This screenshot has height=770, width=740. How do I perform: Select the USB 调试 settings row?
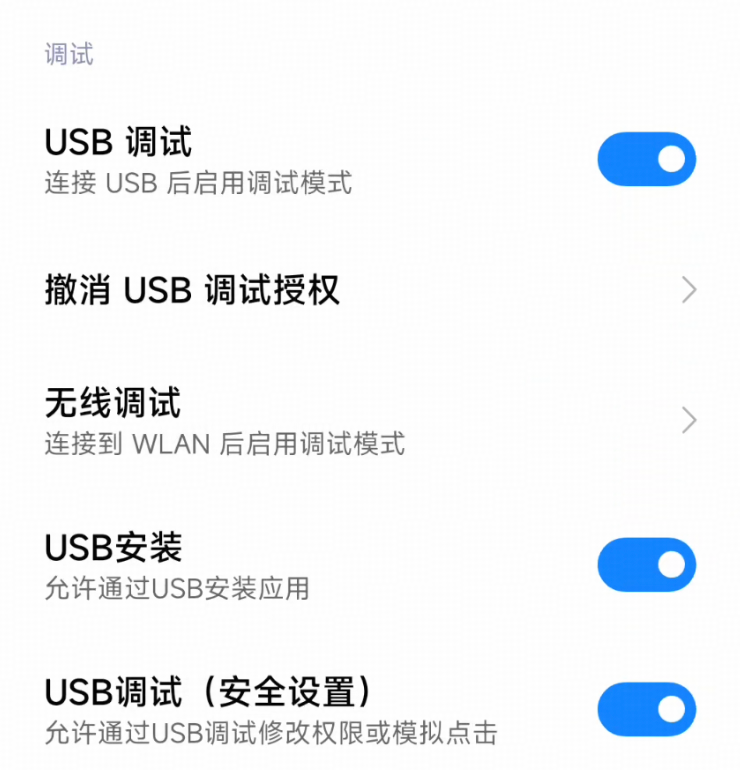point(300,158)
